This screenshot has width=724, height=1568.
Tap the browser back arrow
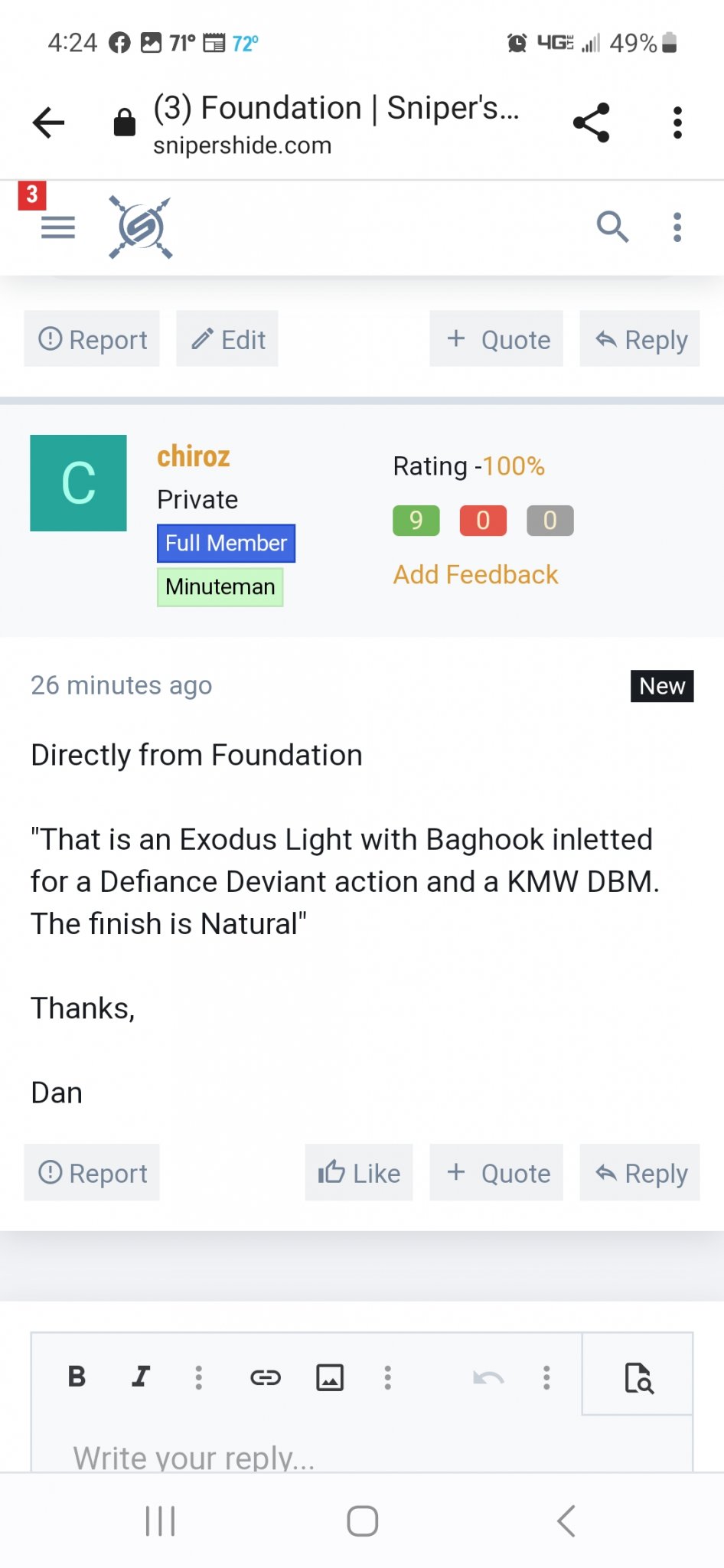(x=49, y=122)
